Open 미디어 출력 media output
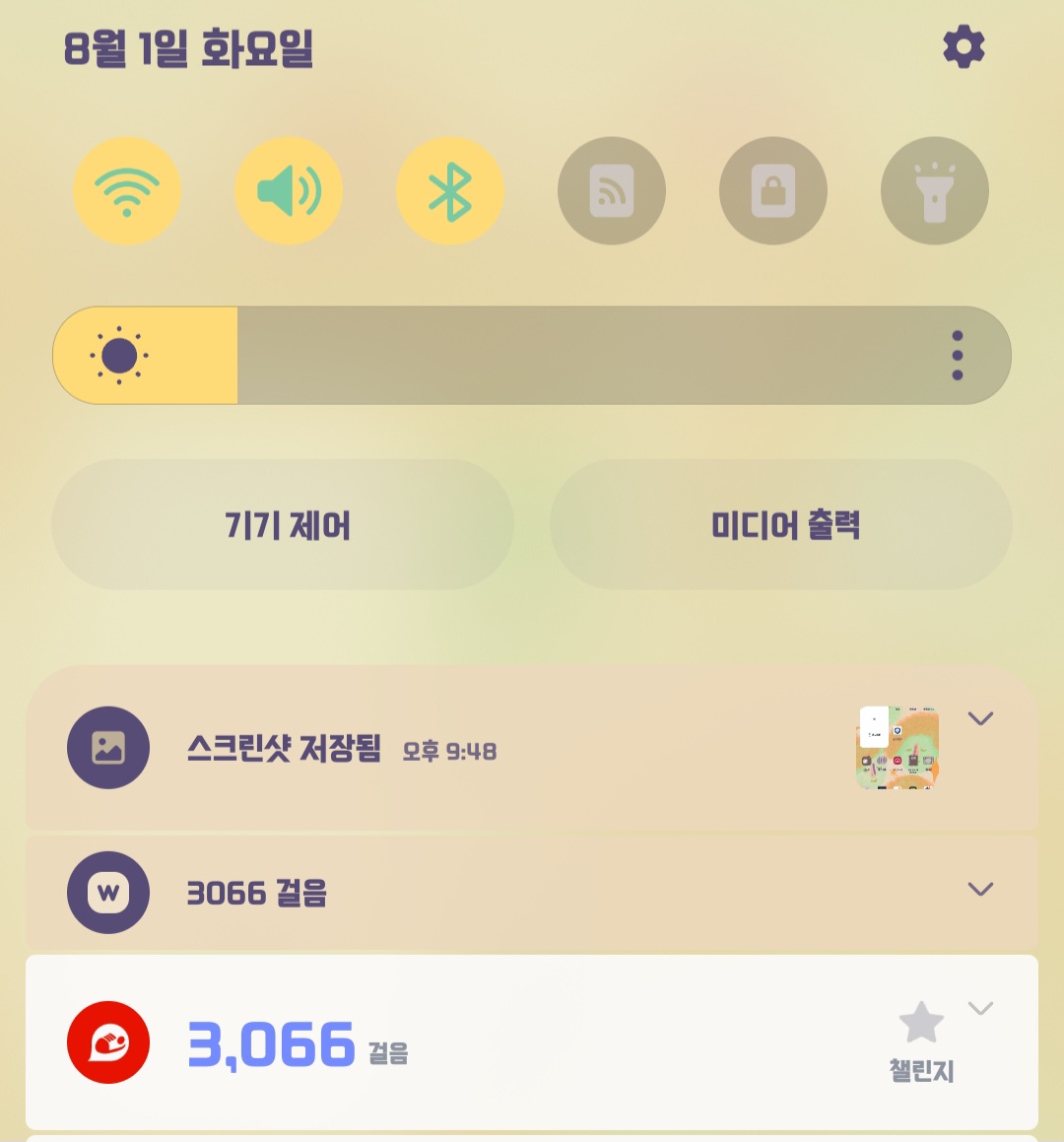The width and height of the screenshot is (1064, 1142). click(781, 525)
